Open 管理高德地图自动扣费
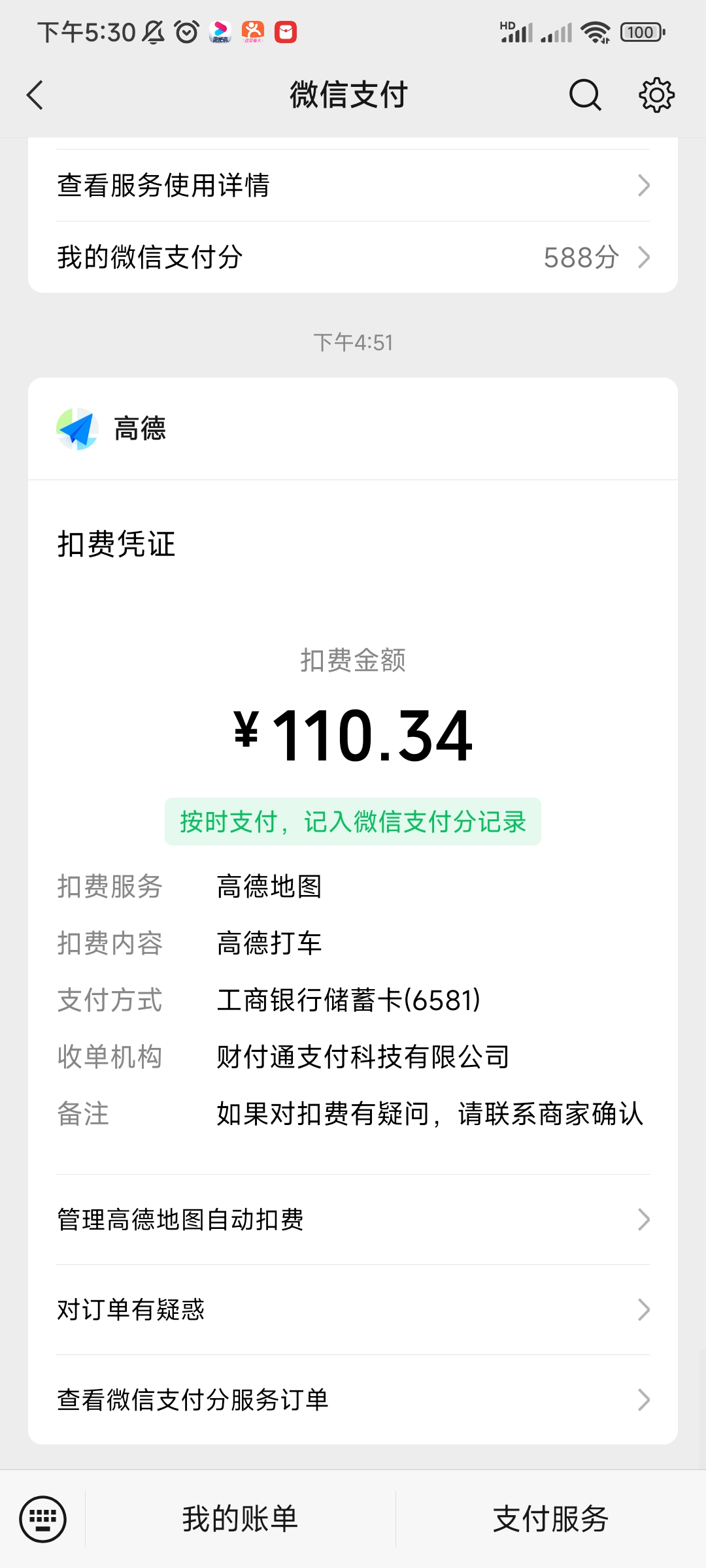This screenshot has width=706, height=1568. click(353, 1220)
